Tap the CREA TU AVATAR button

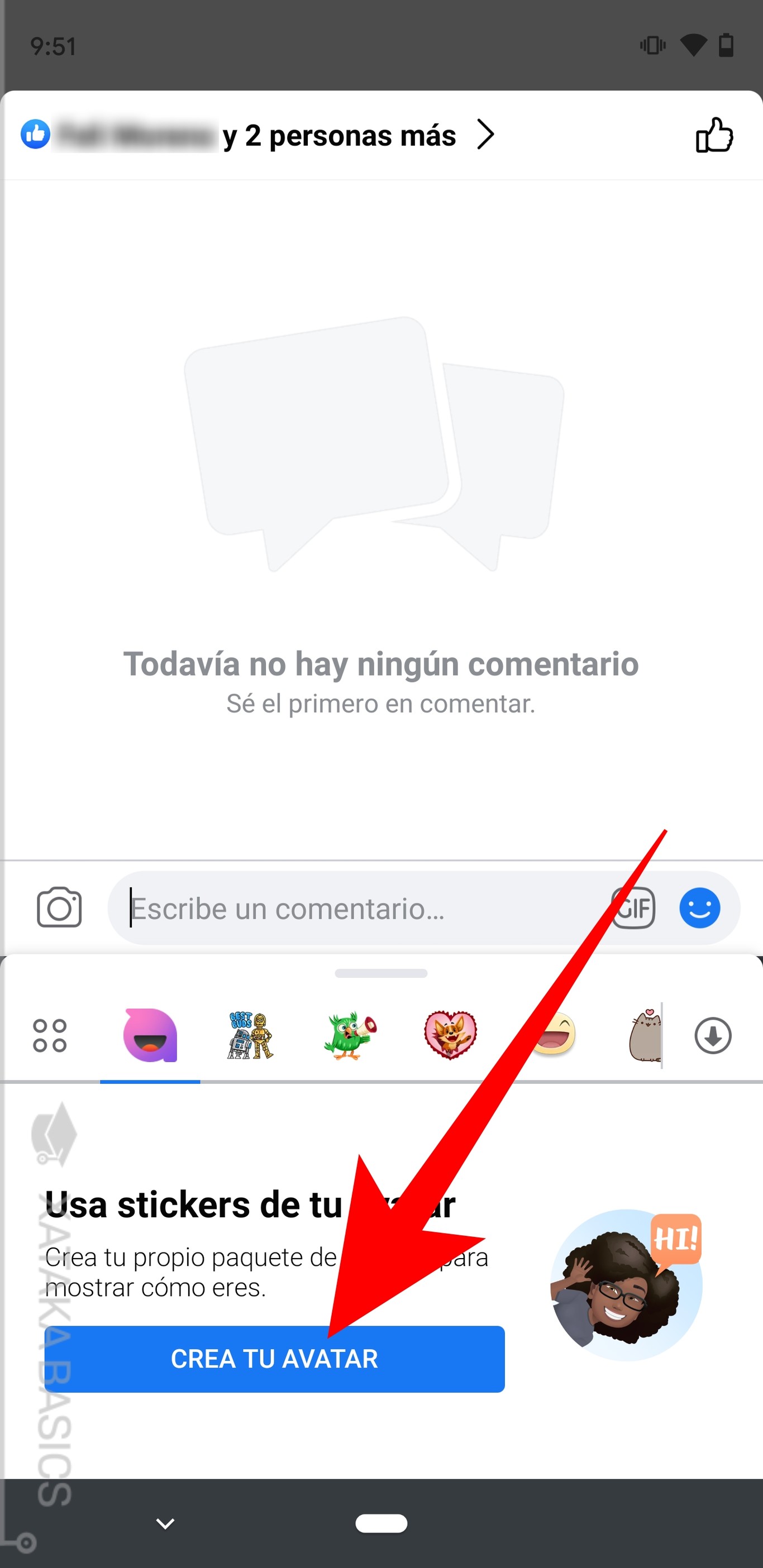pos(274,1359)
